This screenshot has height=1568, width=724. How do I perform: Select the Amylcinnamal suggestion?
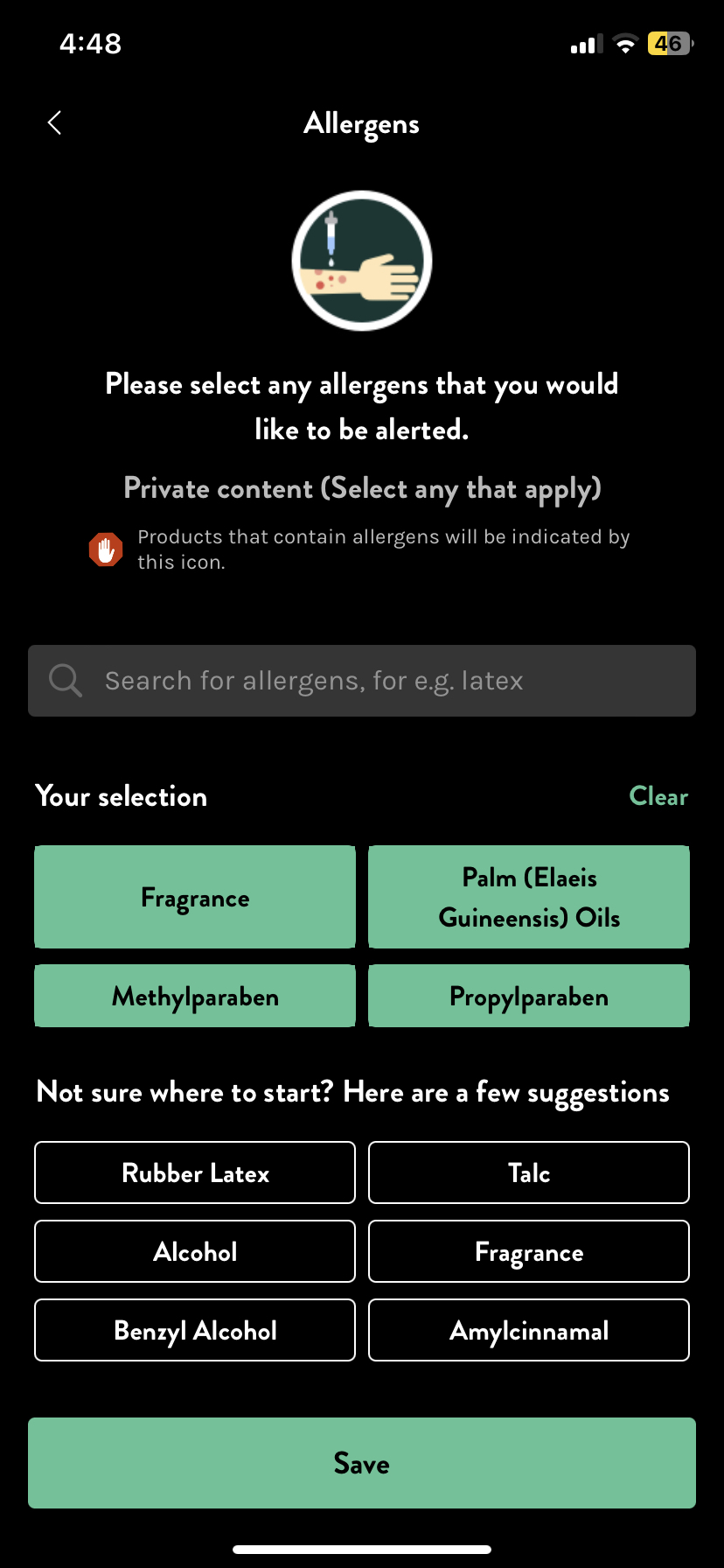tap(529, 1330)
